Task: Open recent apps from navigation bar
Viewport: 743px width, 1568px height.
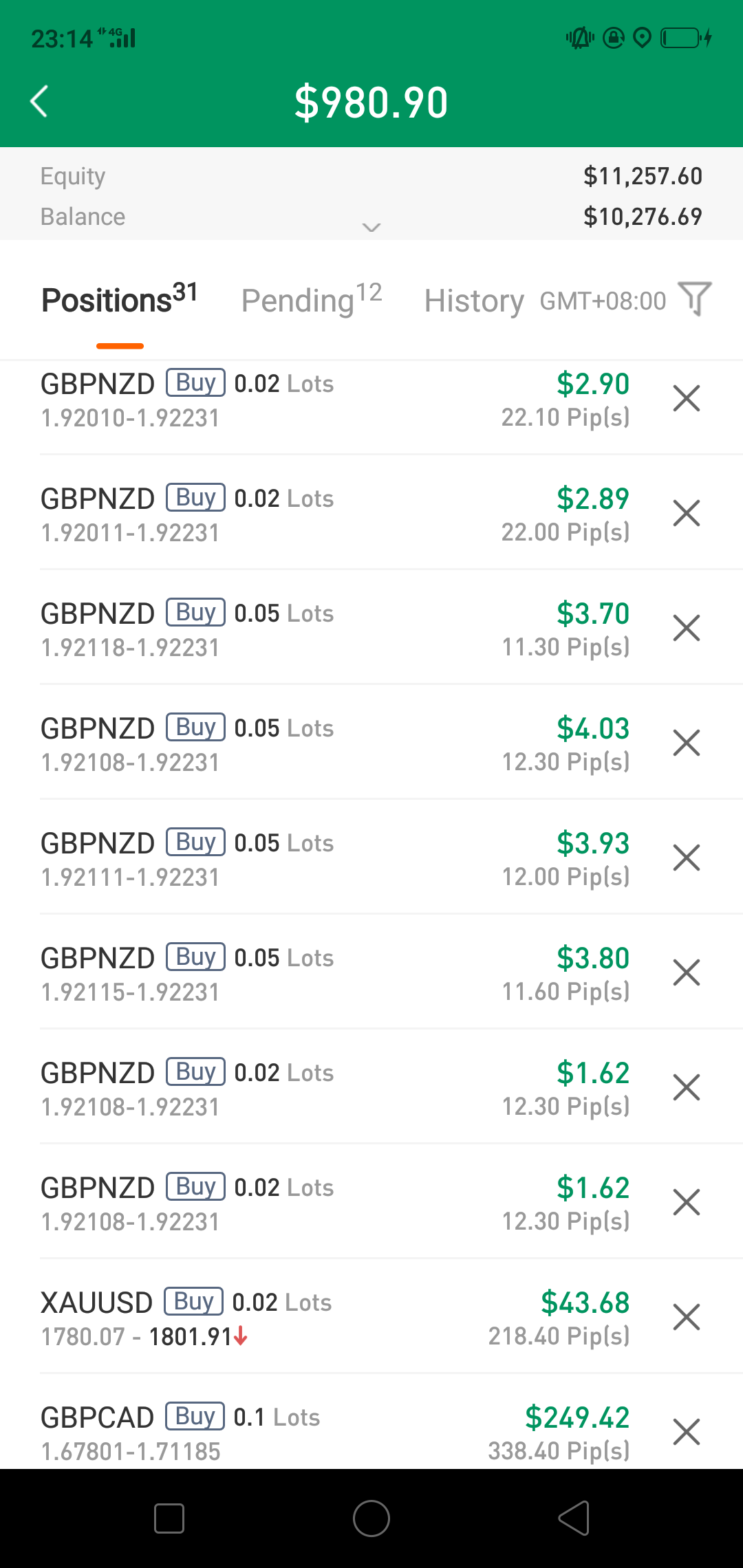Action: (169, 1518)
